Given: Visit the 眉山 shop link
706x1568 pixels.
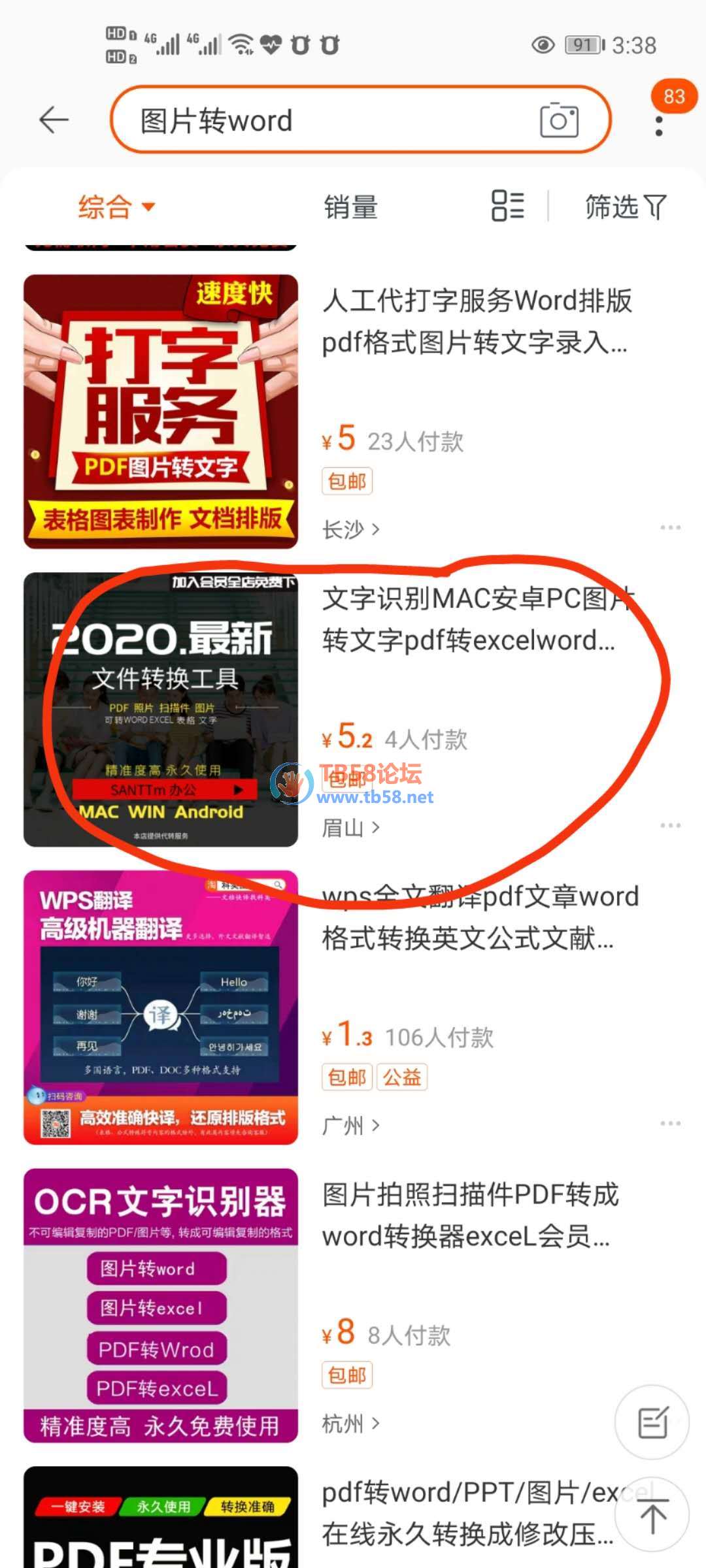Looking at the screenshot, I should (350, 828).
